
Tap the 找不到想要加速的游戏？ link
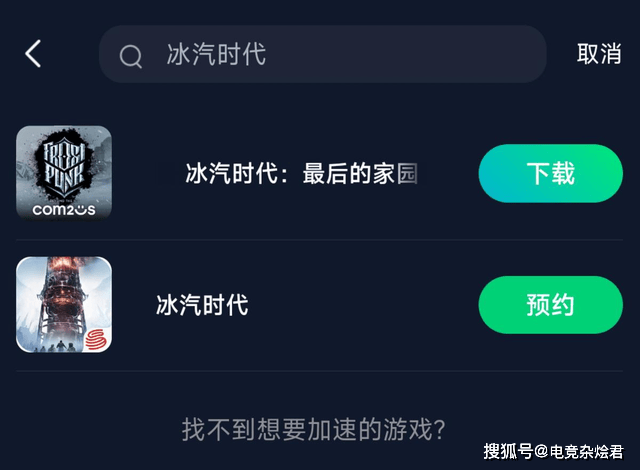pos(313,431)
